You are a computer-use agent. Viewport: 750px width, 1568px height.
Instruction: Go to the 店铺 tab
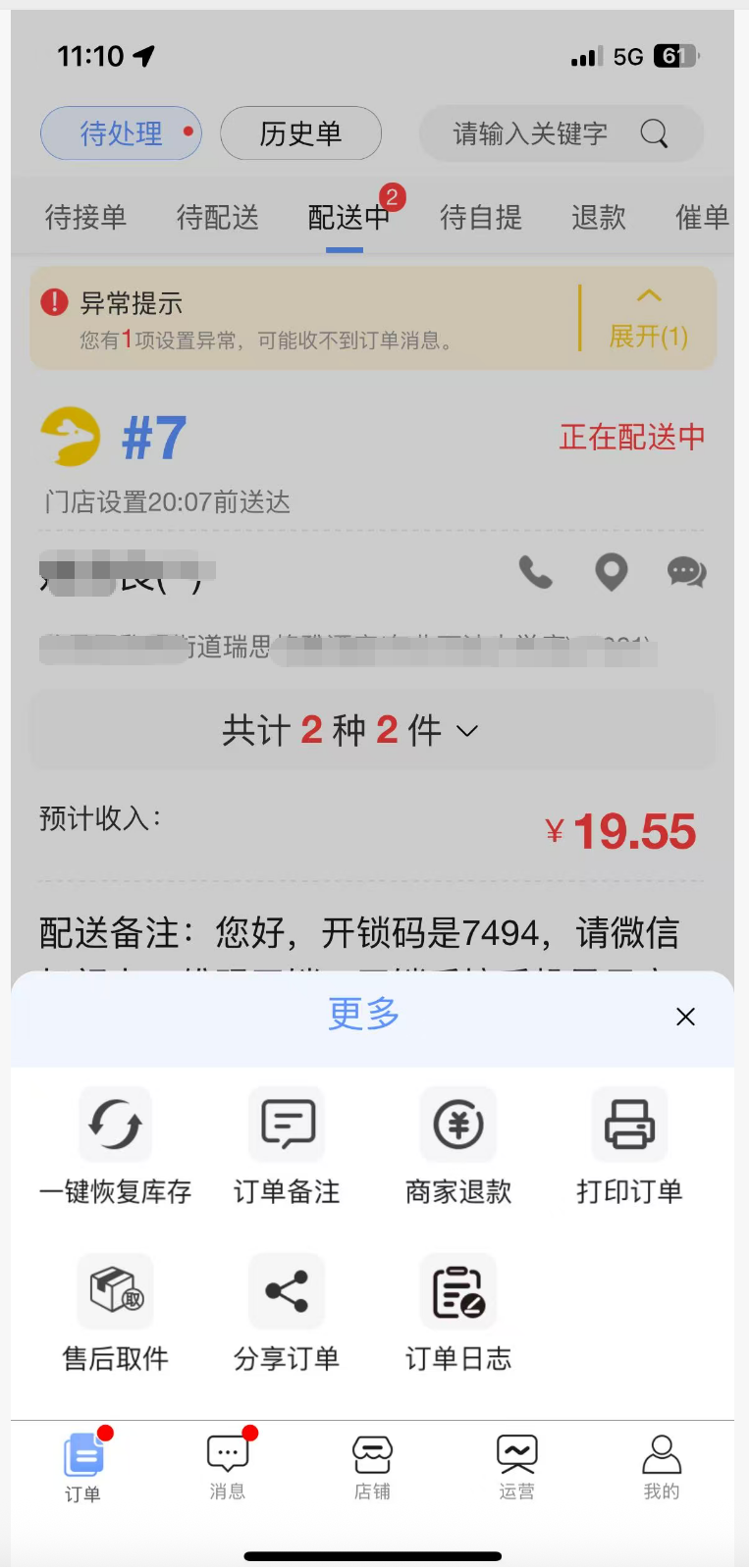coord(373,1465)
